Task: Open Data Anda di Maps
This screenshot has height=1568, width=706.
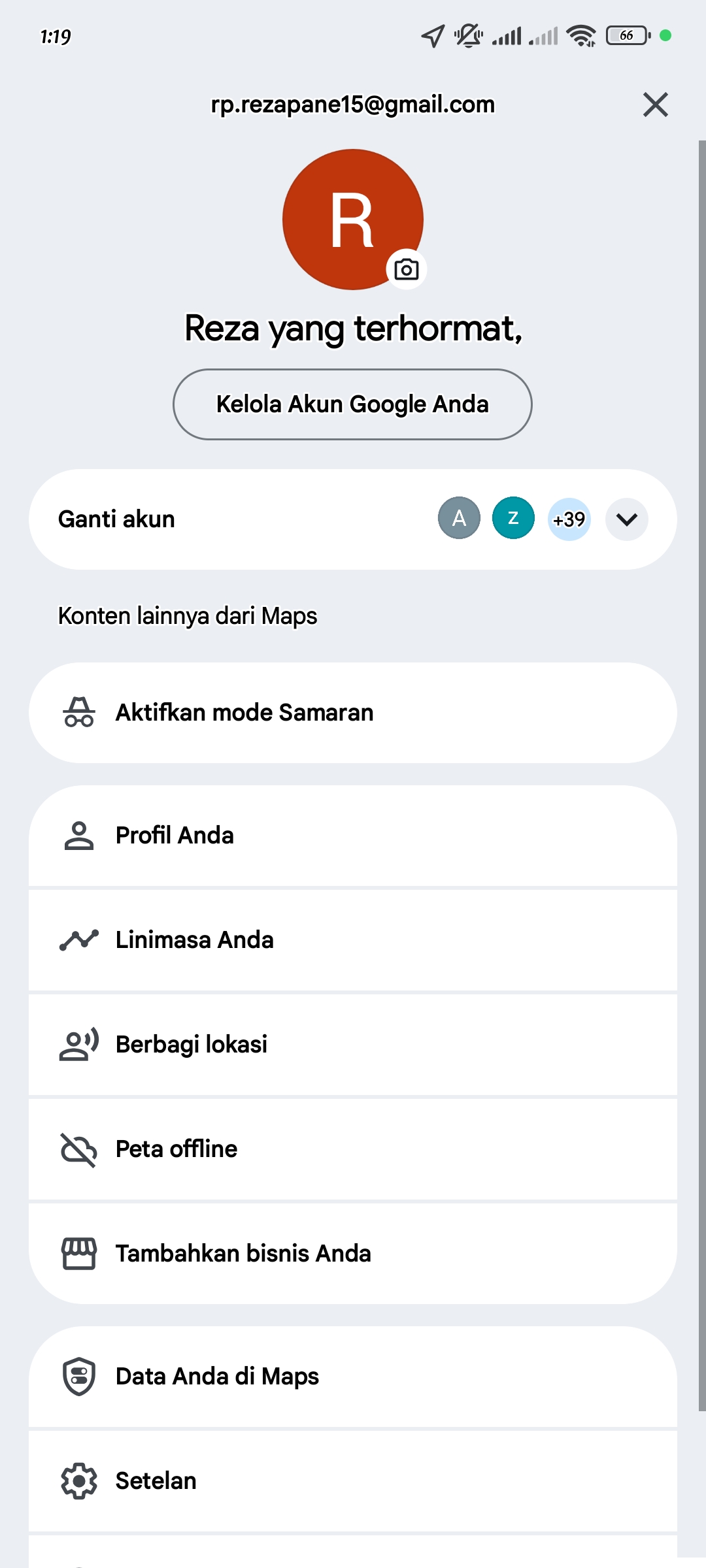Action: tap(353, 1377)
